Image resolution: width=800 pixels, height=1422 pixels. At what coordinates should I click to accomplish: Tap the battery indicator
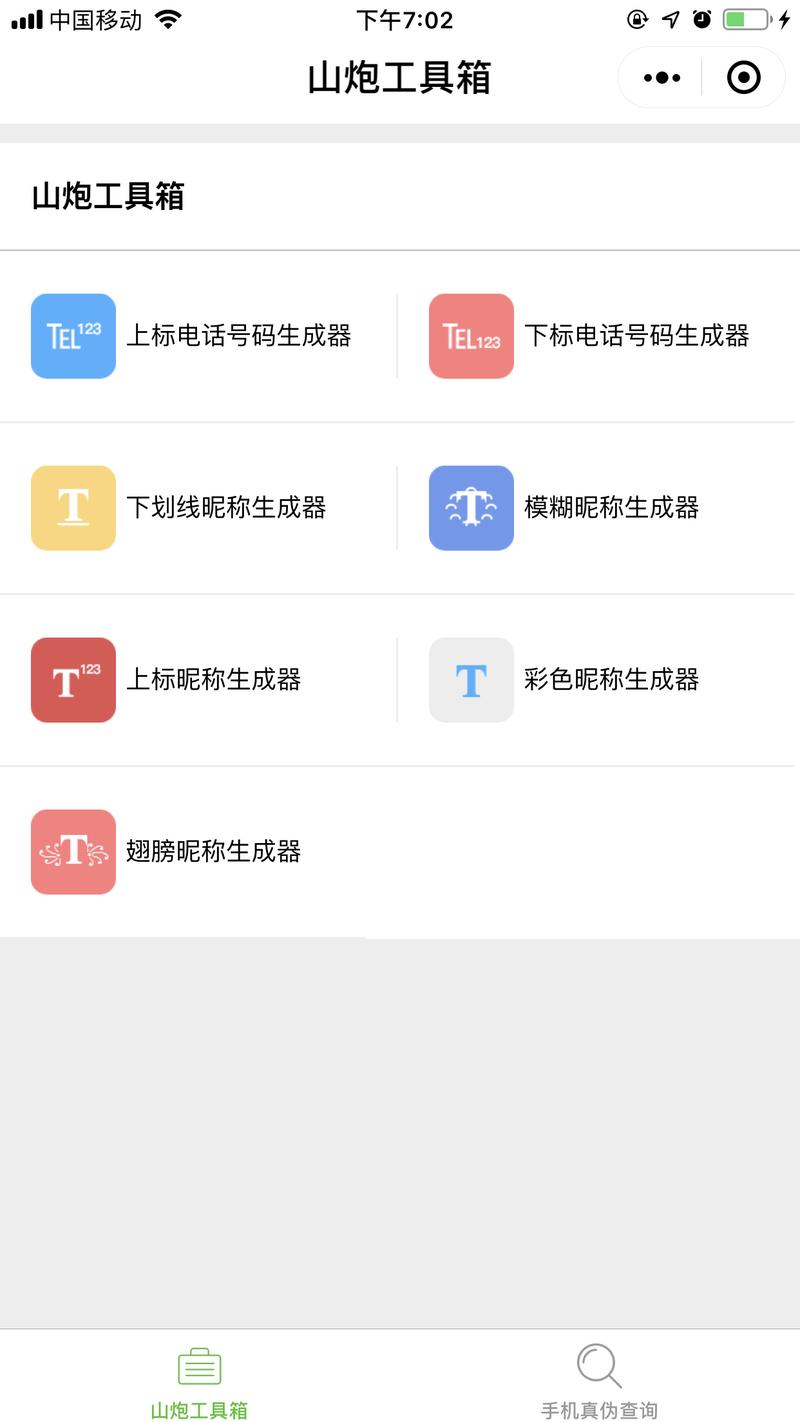point(747,18)
